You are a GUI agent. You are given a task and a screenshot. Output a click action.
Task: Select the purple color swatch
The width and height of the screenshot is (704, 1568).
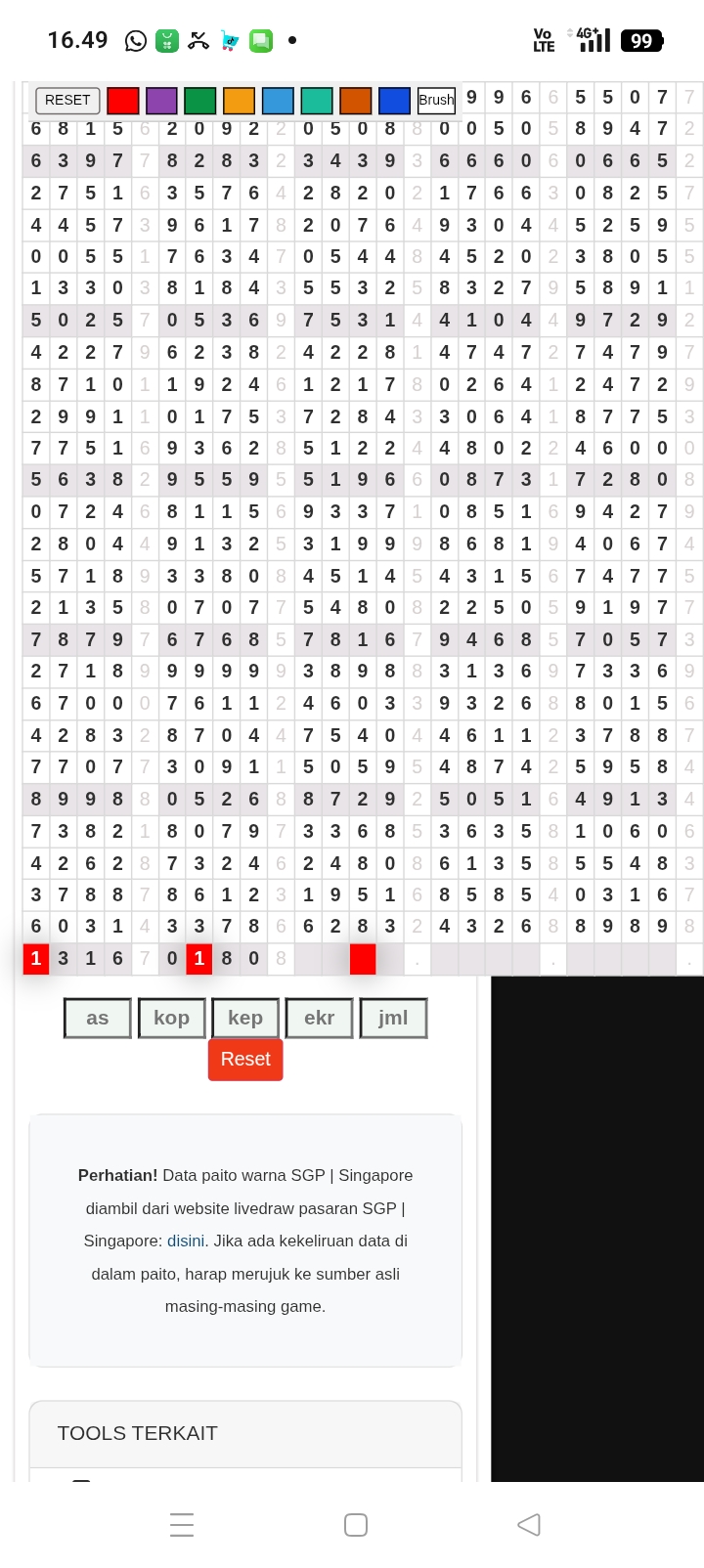(161, 101)
